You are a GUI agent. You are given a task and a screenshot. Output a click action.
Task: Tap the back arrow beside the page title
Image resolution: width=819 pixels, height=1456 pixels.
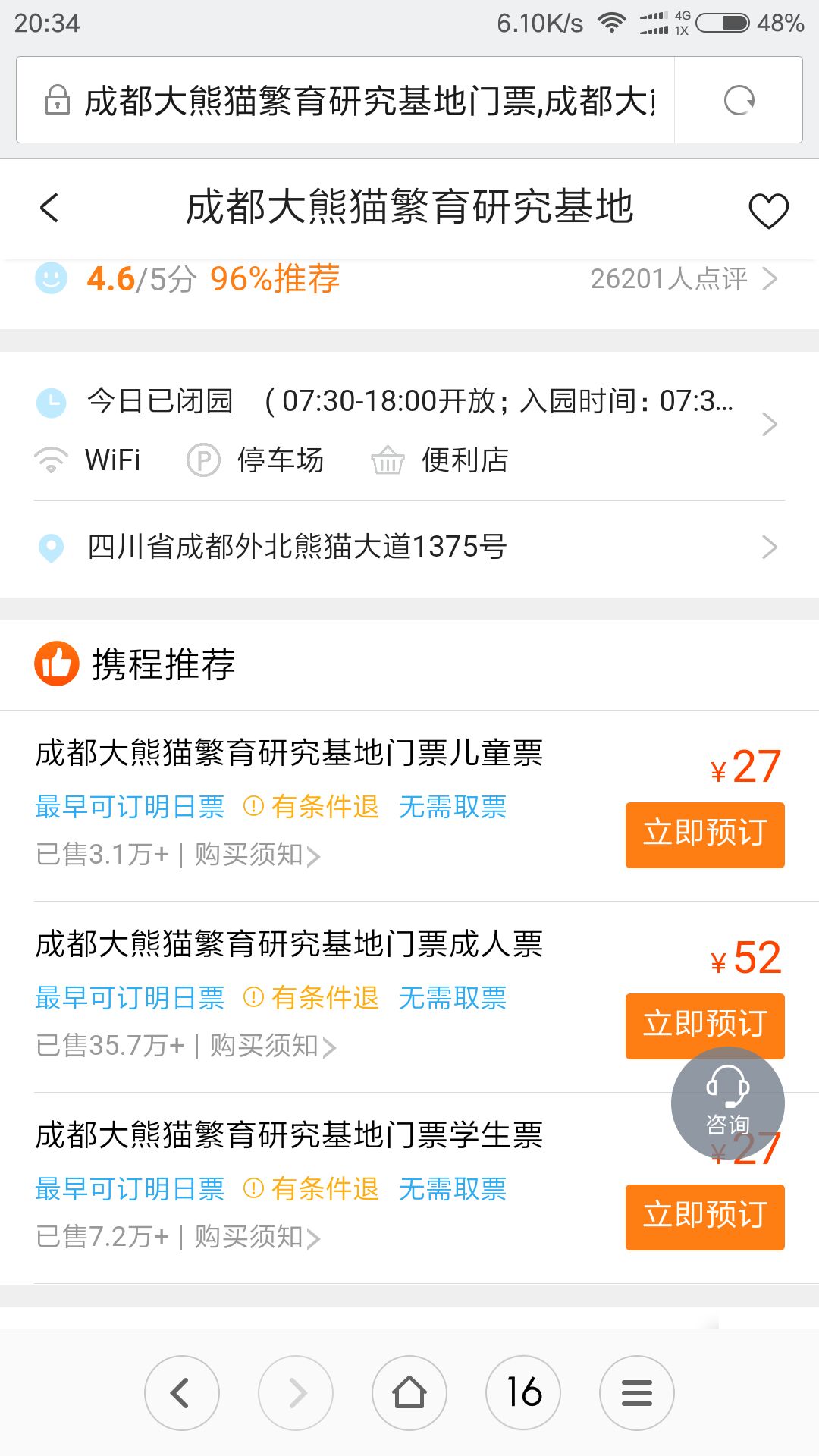coord(49,208)
